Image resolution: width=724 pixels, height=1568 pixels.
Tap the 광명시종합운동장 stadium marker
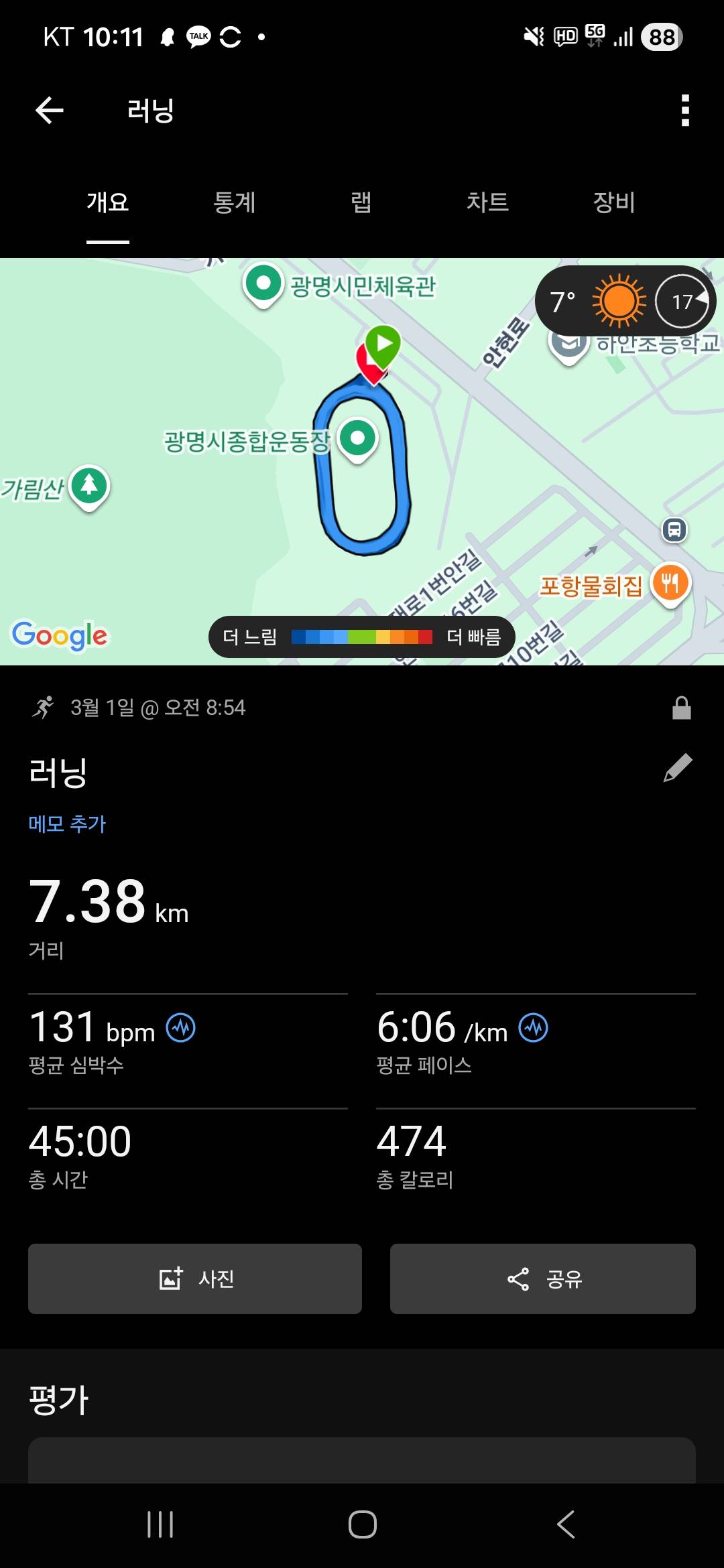tap(358, 436)
